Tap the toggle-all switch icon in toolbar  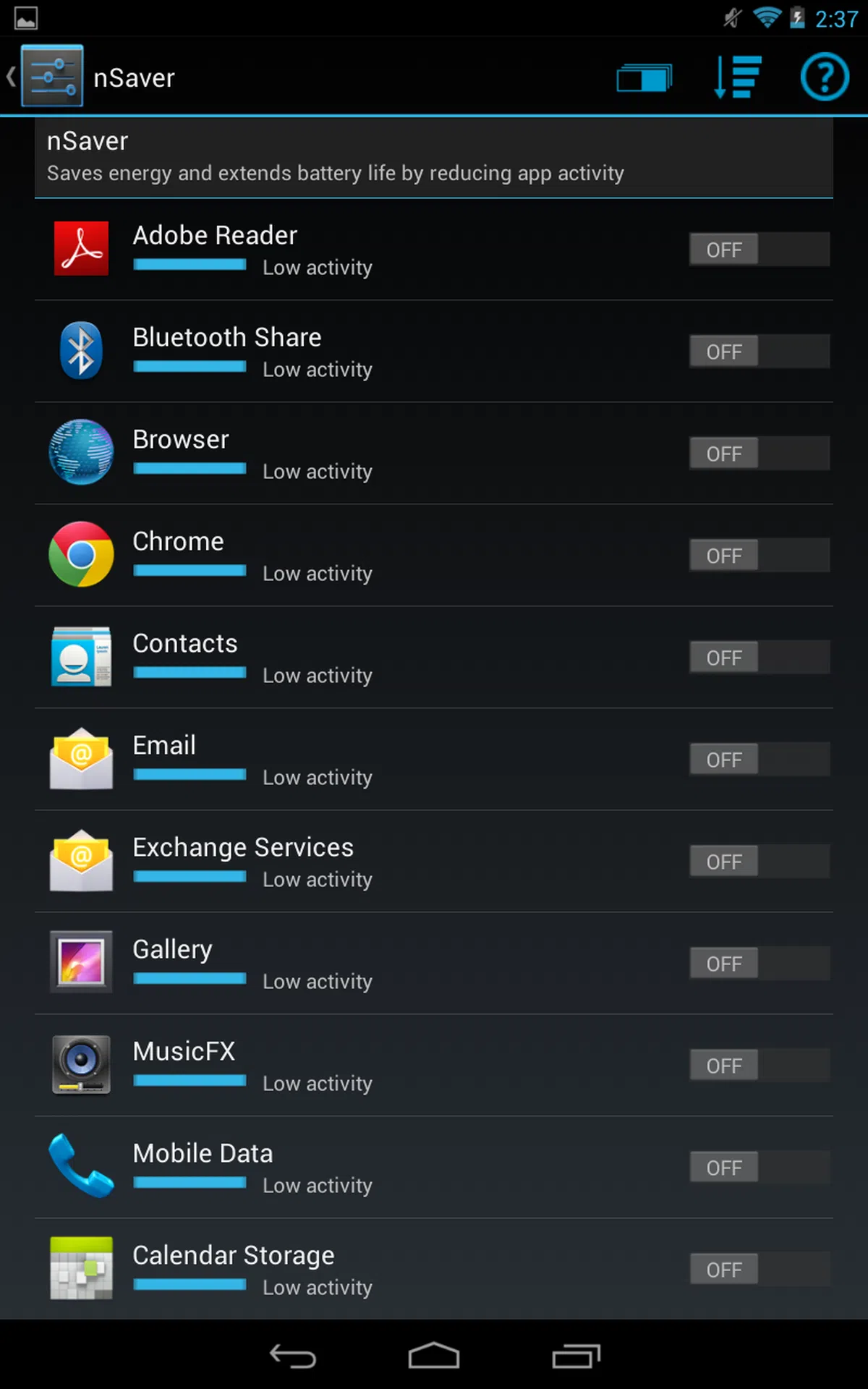coord(644,77)
